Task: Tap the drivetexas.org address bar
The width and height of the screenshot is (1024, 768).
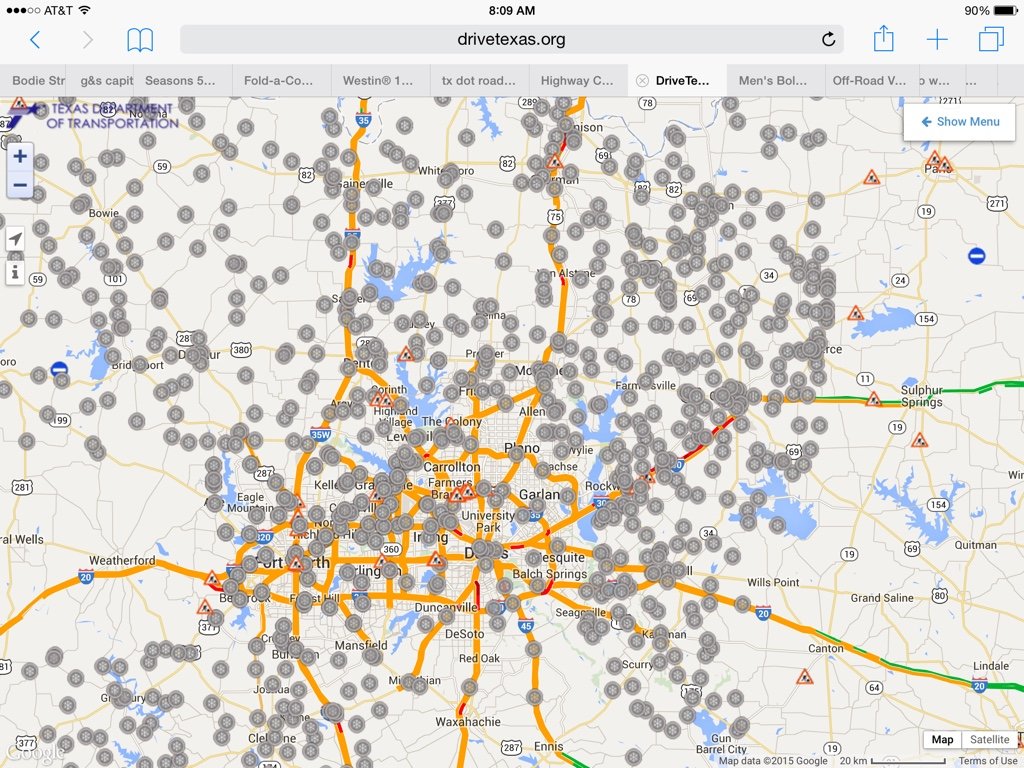Action: (510, 40)
